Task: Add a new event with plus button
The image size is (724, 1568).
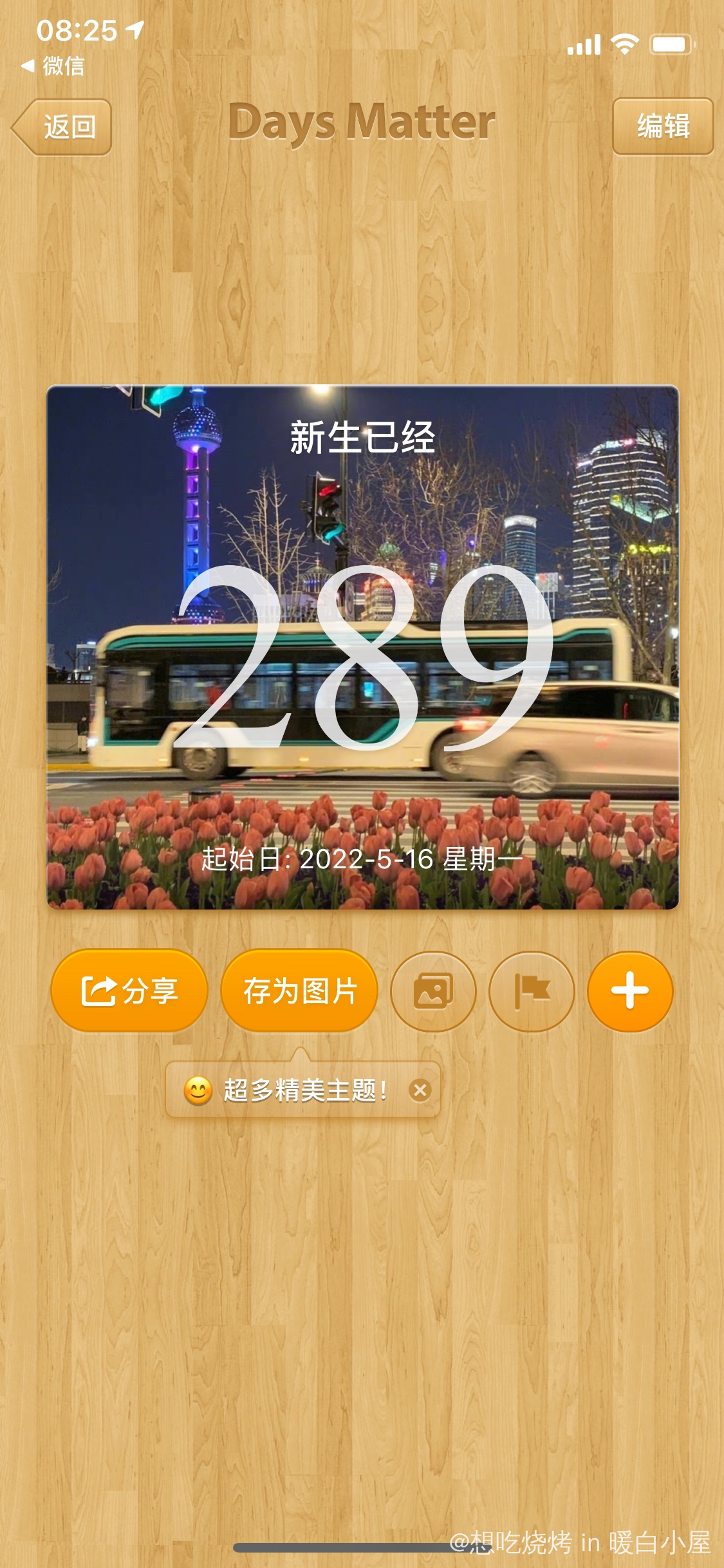Action: tap(629, 991)
